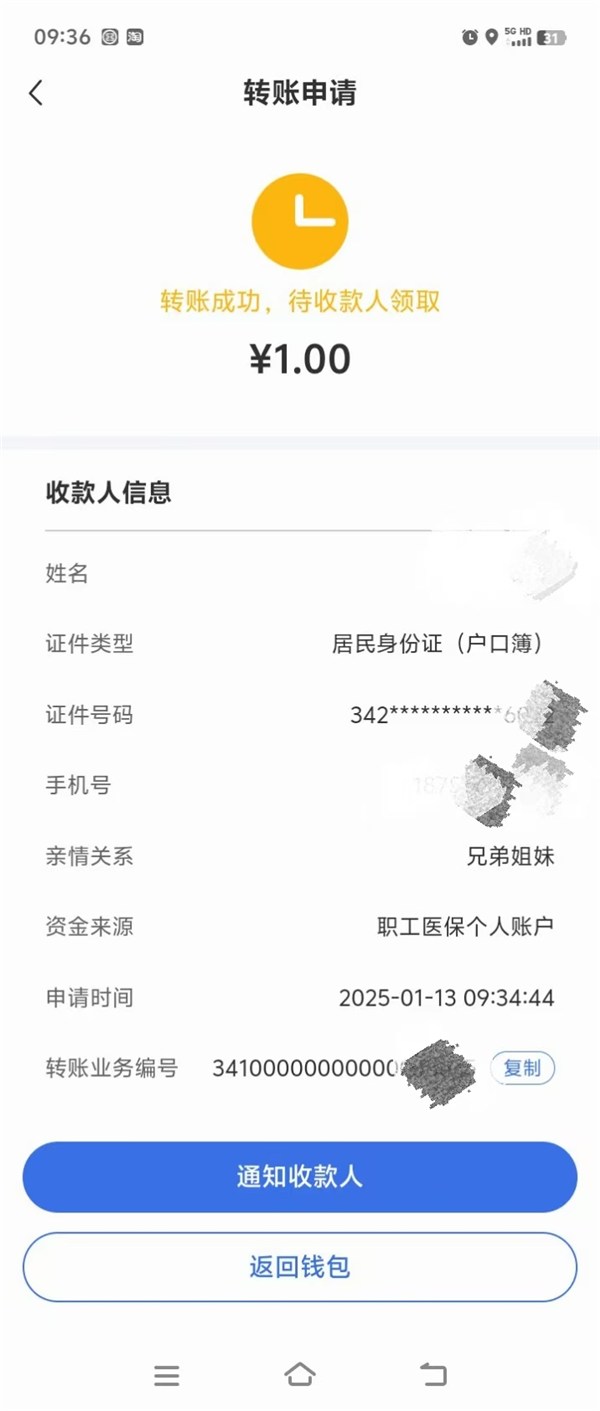Copy the transfer business number

[x=522, y=1068]
